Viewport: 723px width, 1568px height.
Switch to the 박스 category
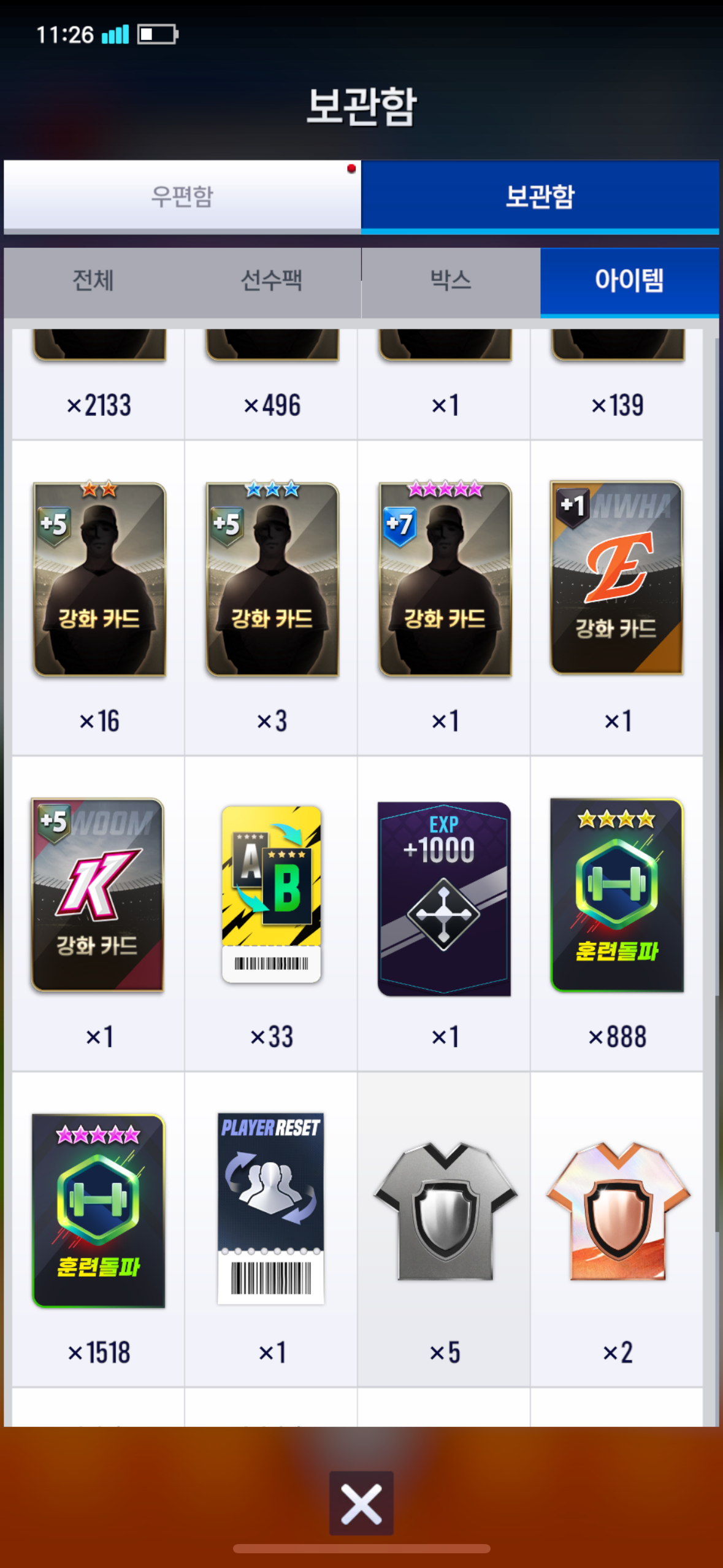[x=451, y=281]
